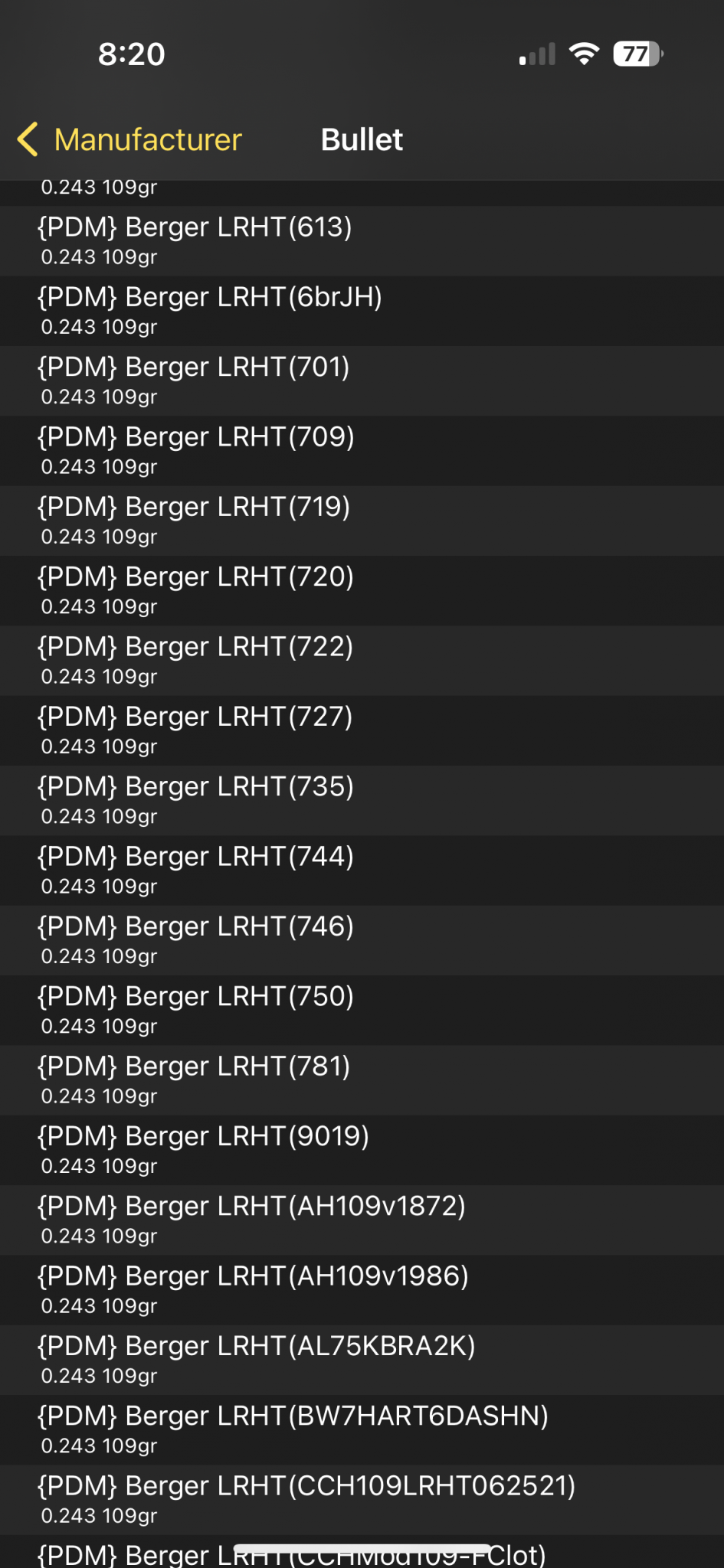724x1568 pixels.
Task: Select Berger LRHT(AH109v1872) bullet
Action: tap(362, 1220)
